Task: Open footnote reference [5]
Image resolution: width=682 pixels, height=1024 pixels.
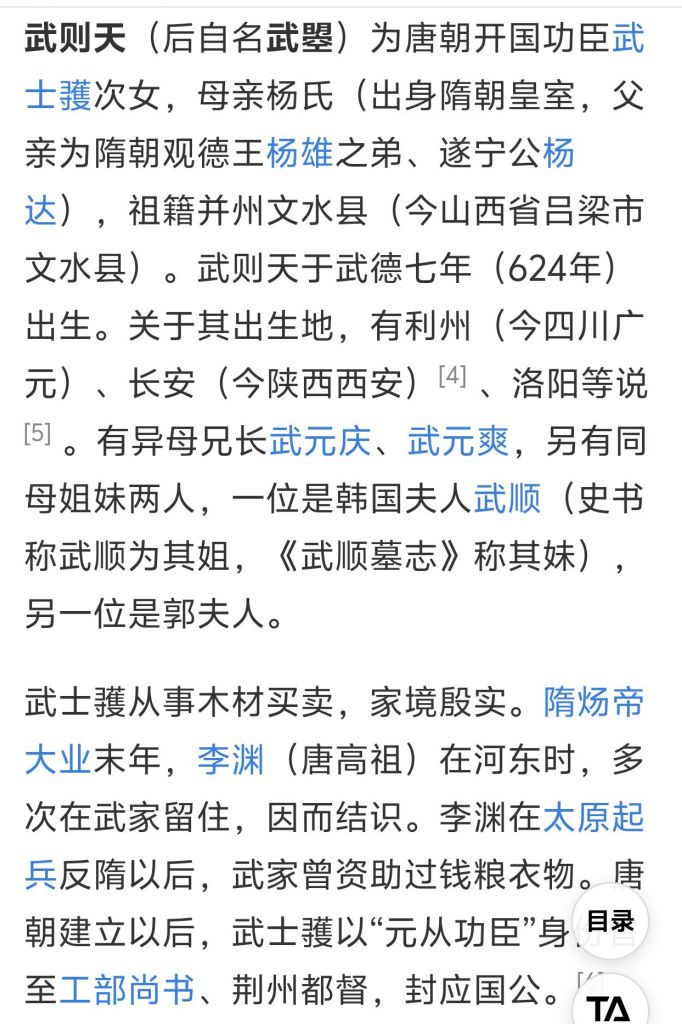Action: (38, 434)
